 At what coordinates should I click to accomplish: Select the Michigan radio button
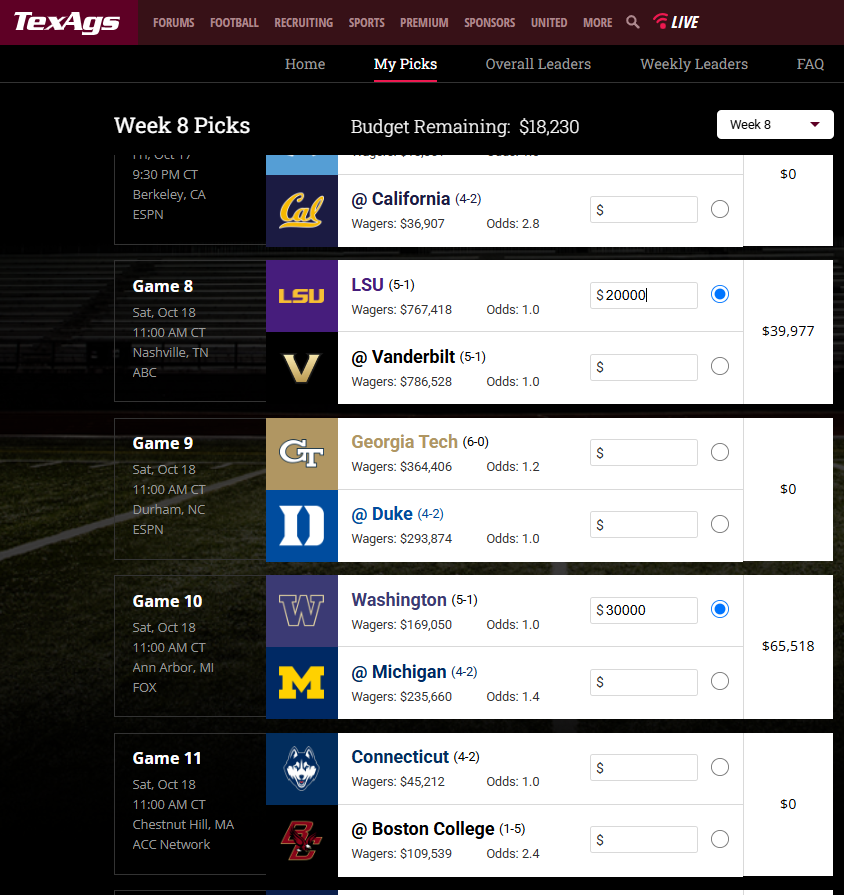coord(720,681)
